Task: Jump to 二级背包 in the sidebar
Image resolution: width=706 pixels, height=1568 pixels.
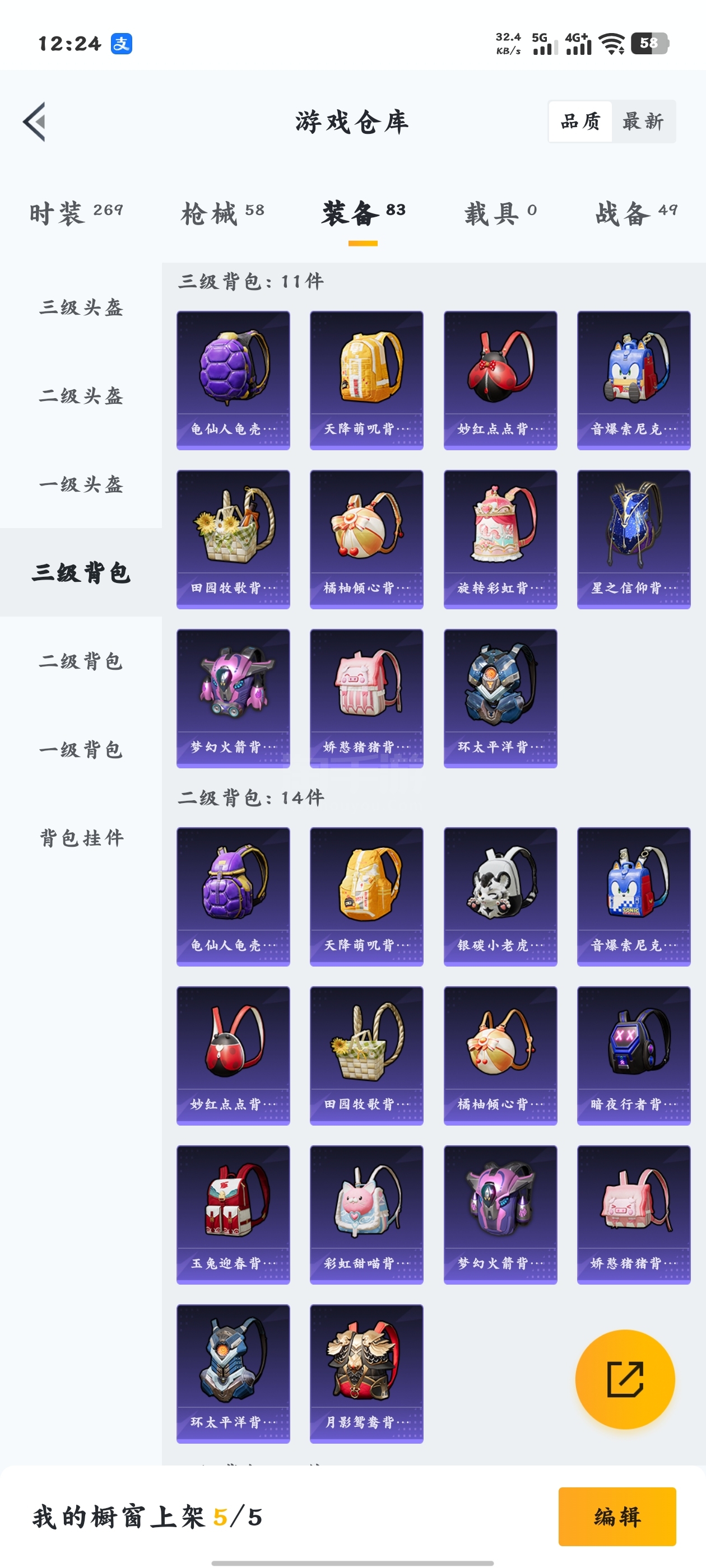Action: pos(81,661)
